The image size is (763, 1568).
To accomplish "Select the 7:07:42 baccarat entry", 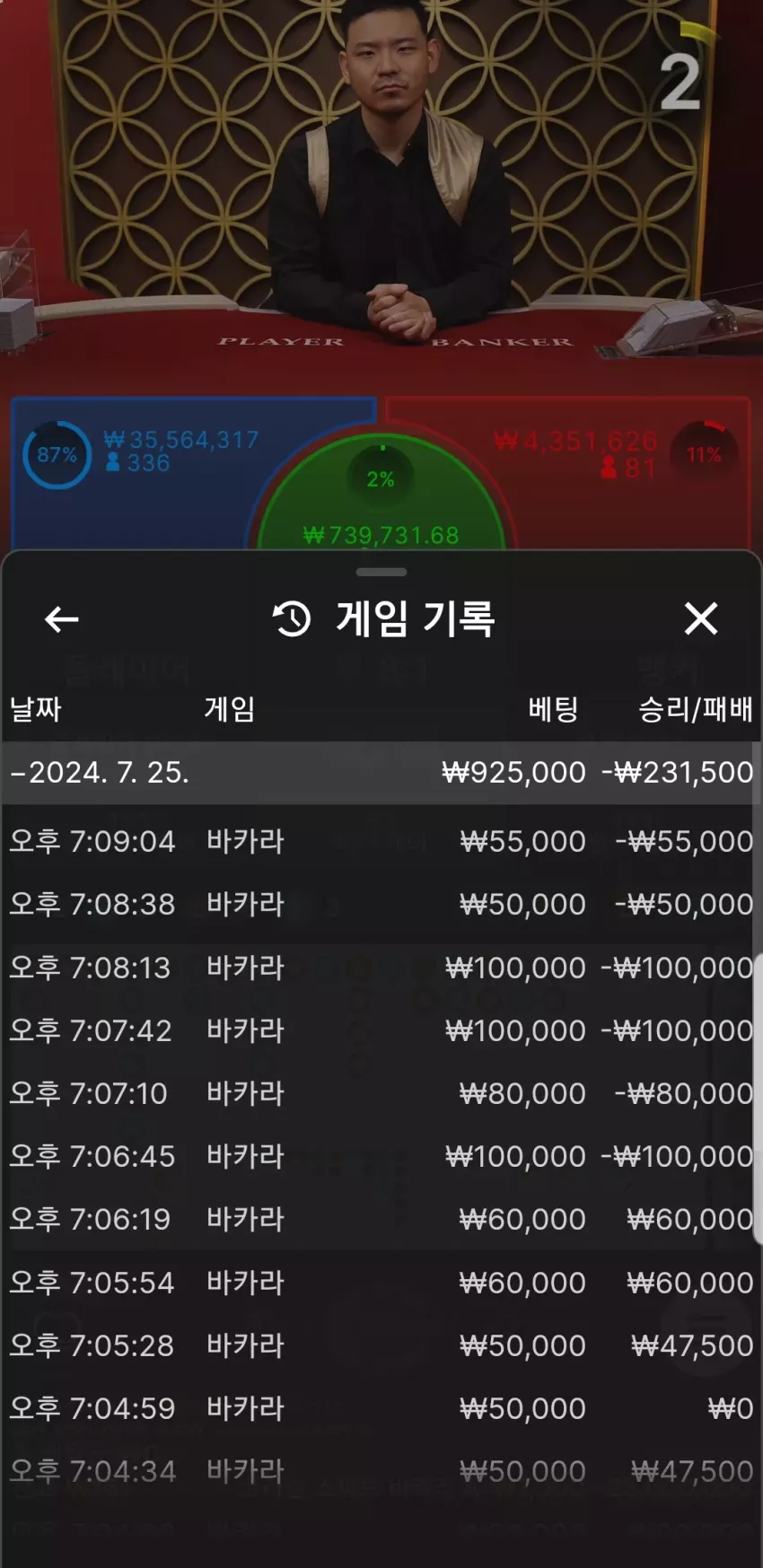I will tap(381, 1030).
